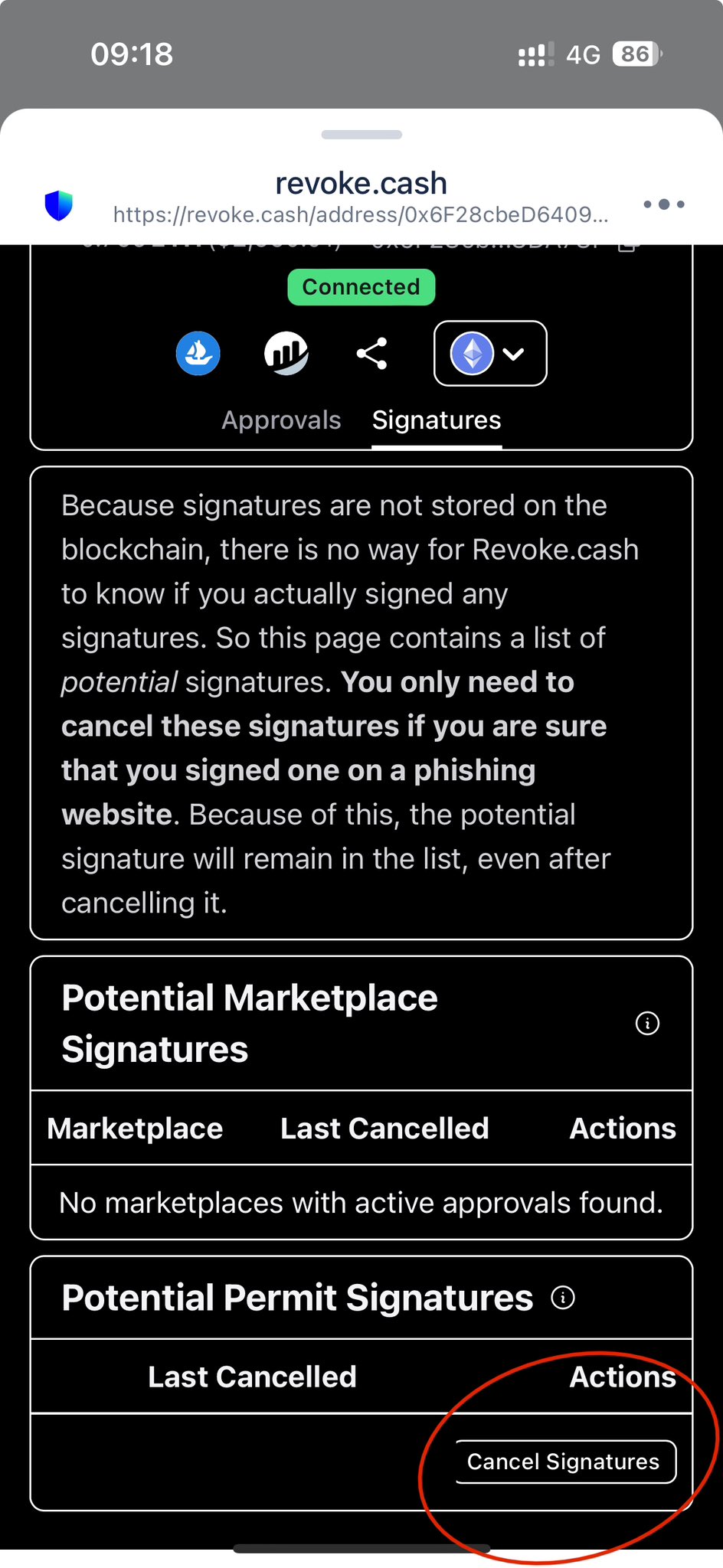View address on OpenSea
Screen dimensions: 723x1568
[198, 354]
